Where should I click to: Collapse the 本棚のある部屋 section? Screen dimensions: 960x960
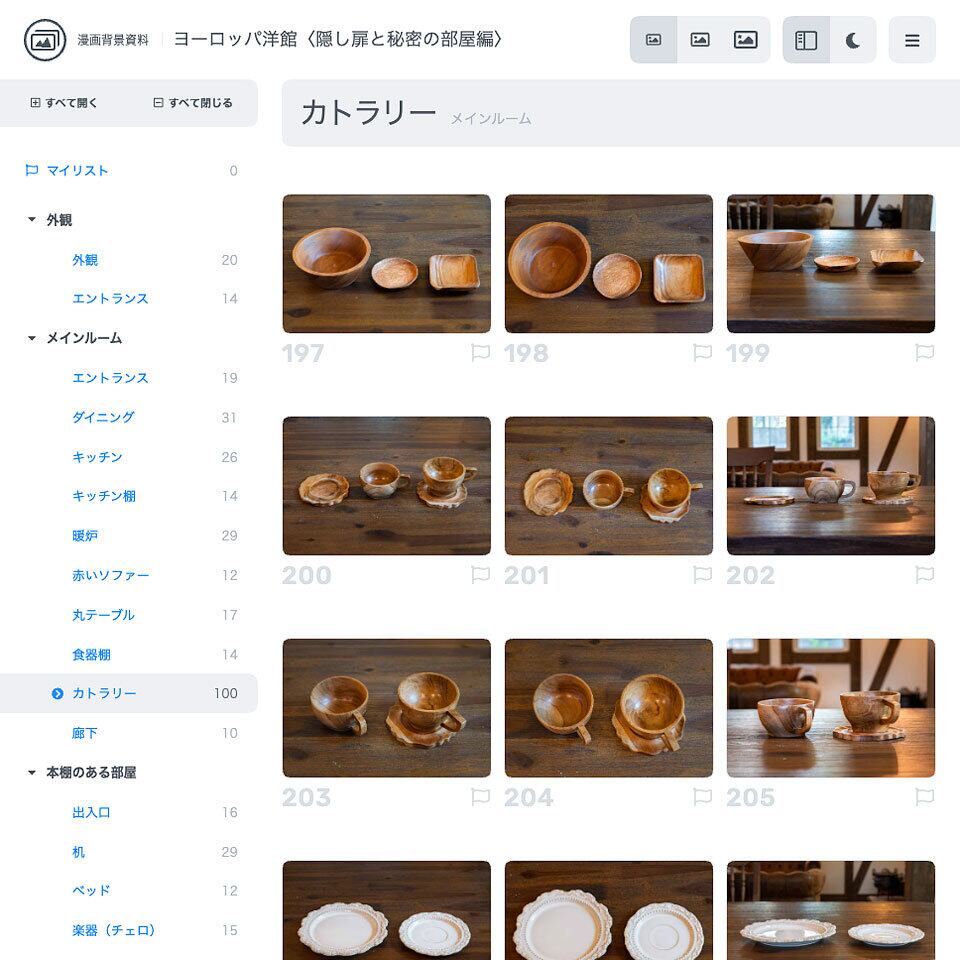point(32,773)
